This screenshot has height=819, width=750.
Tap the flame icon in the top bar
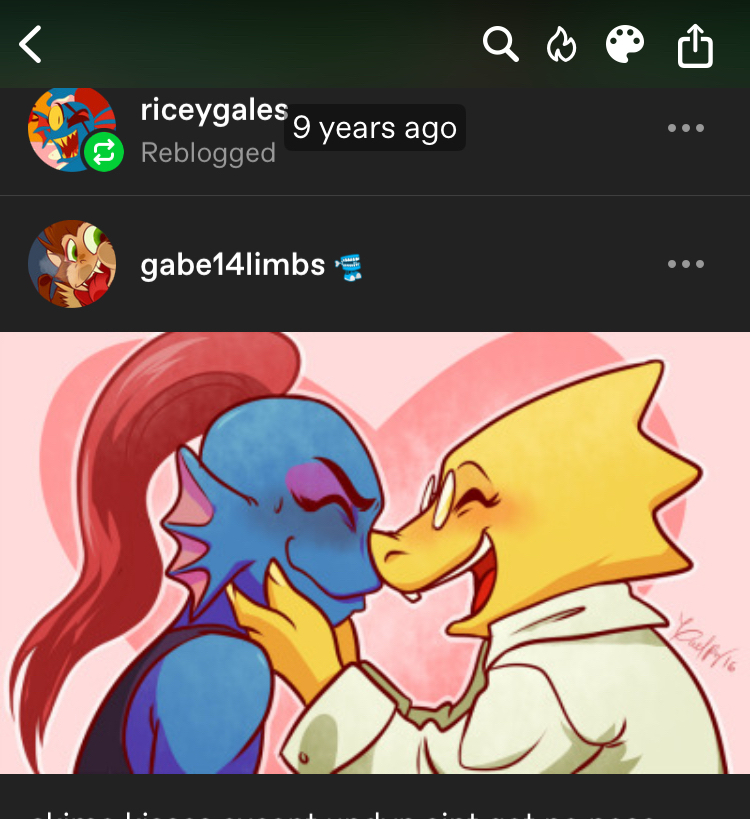coord(562,45)
